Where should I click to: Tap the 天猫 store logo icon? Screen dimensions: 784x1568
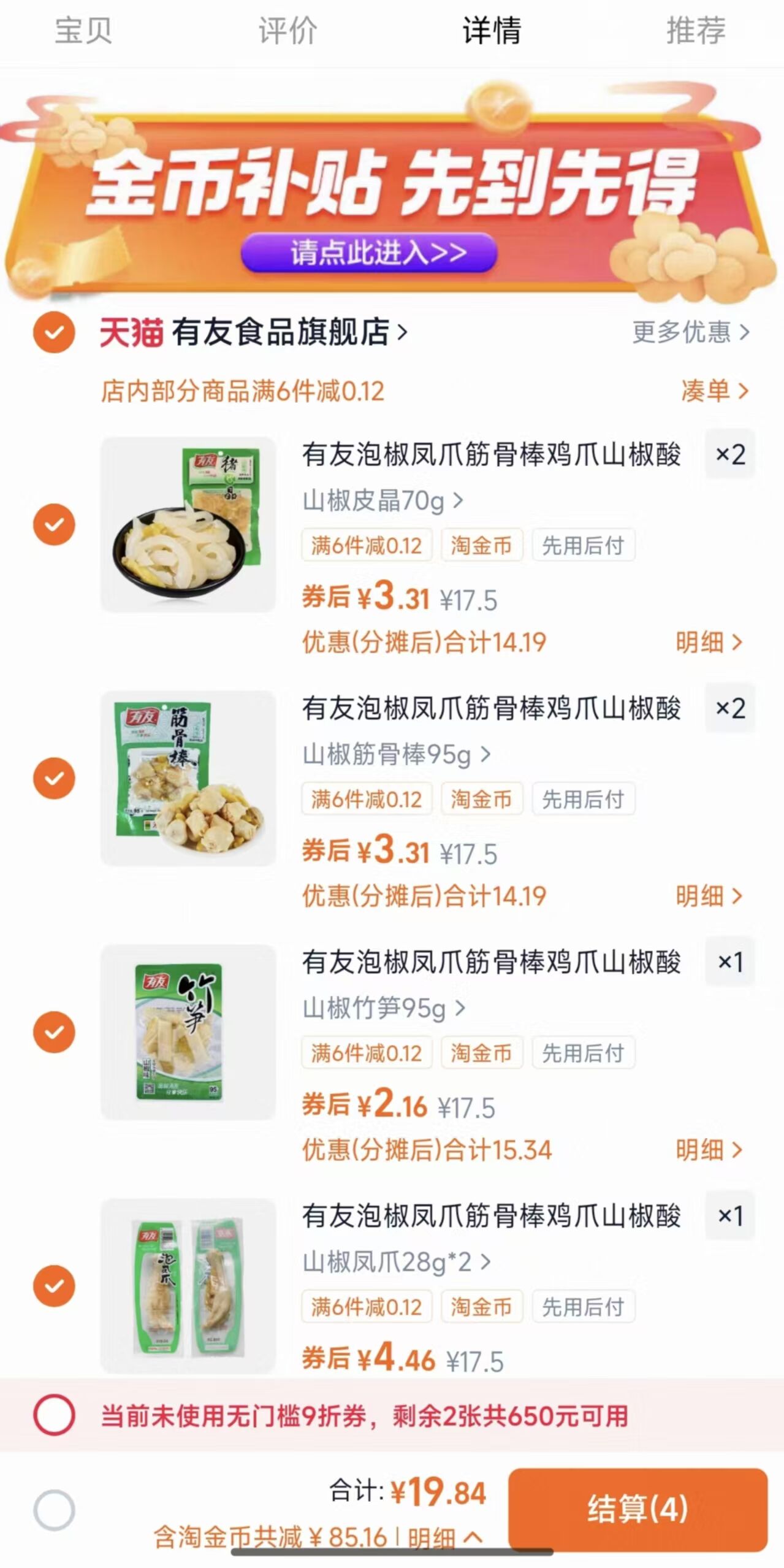[129, 331]
